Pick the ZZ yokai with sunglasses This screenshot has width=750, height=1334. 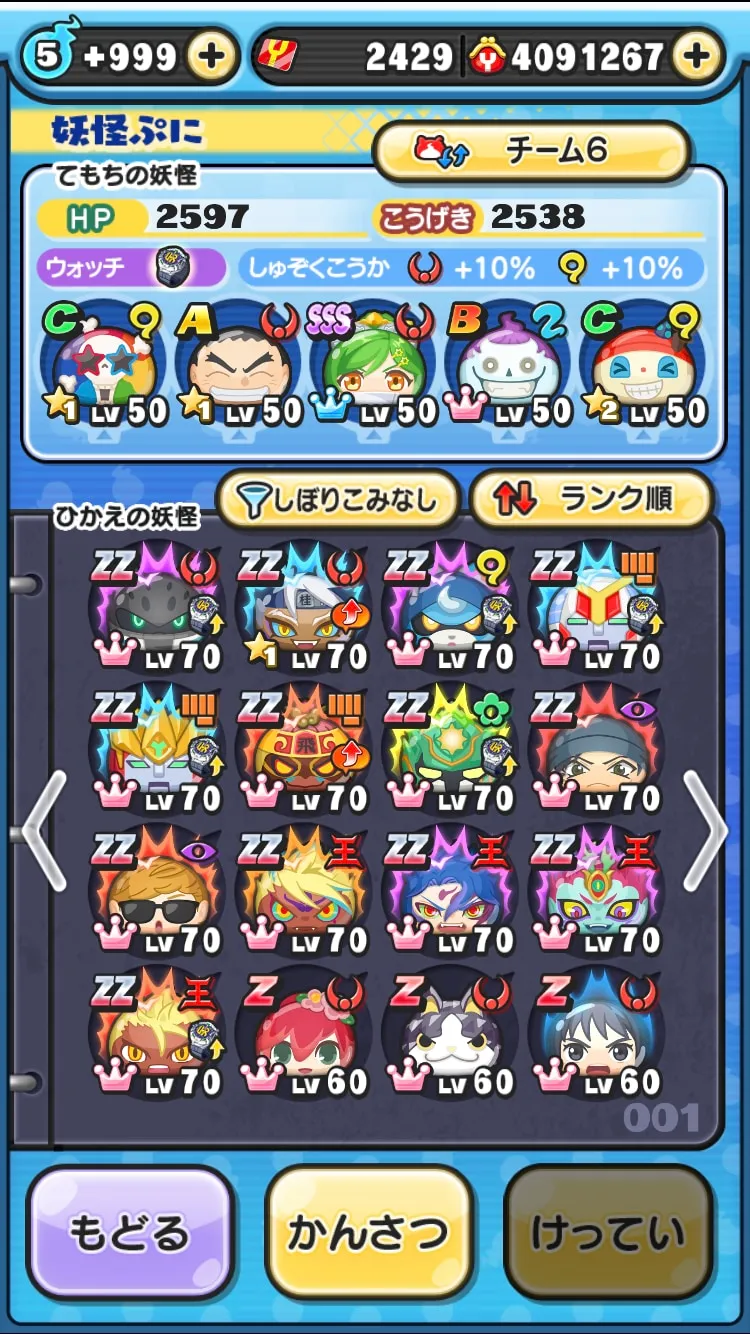[x=156, y=892]
